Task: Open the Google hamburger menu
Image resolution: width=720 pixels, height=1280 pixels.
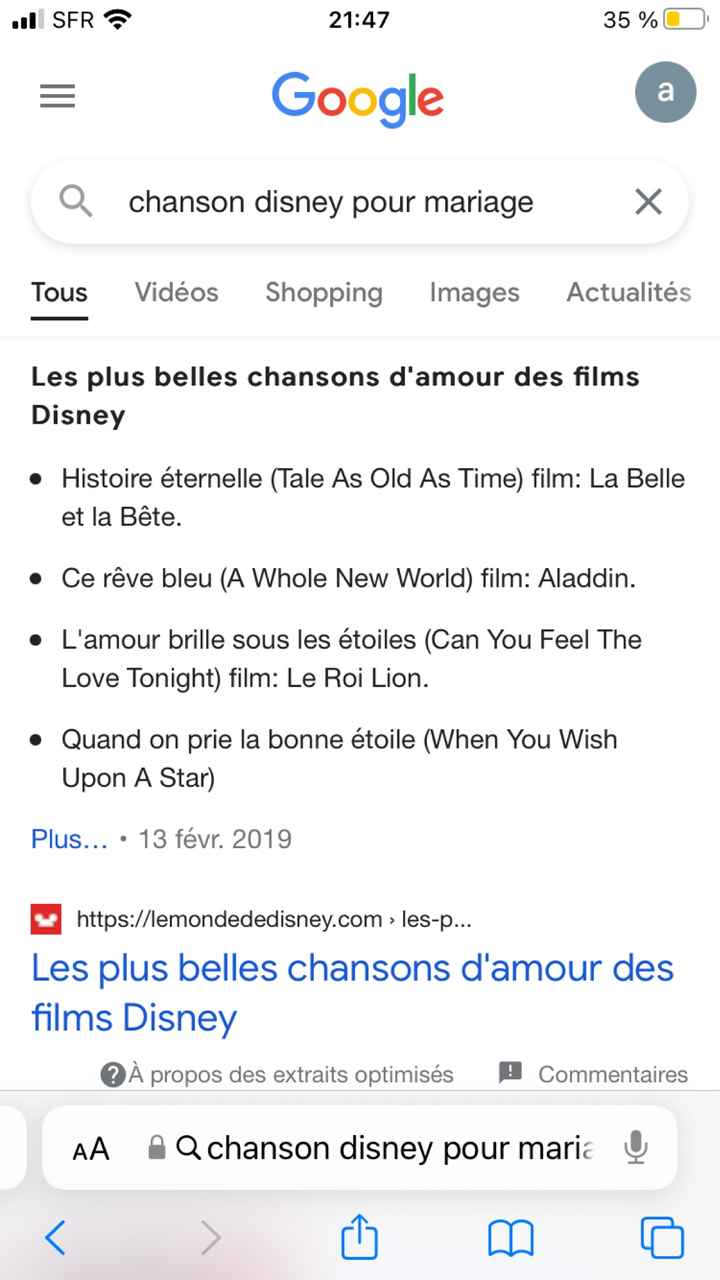Action: click(57, 96)
